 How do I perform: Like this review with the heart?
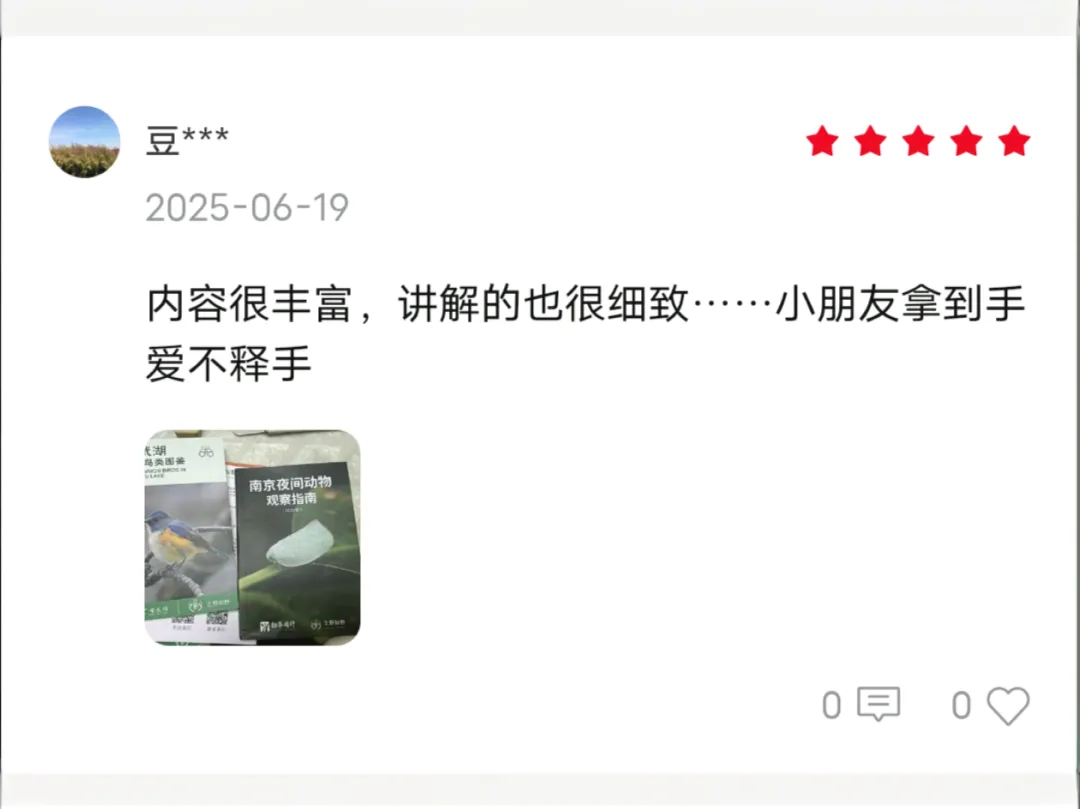click(1008, 705)
